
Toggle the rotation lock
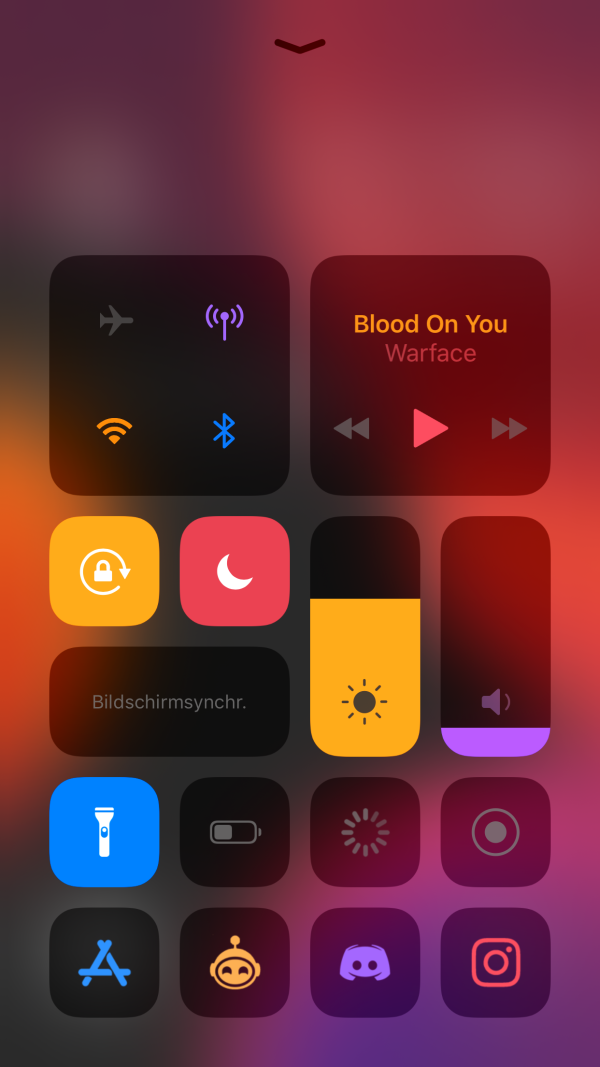pos(104,571)
